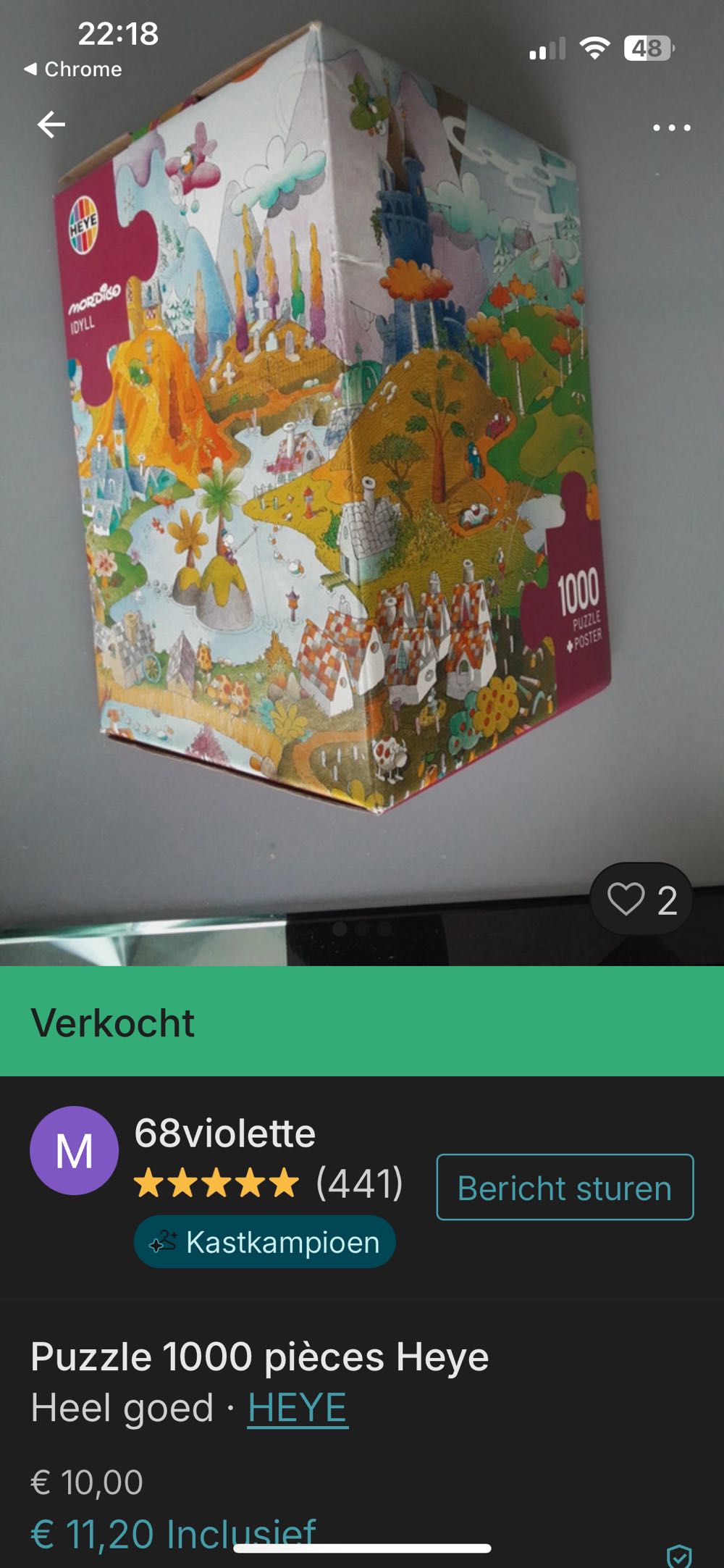Expand seller reviews via the (441) count
Screen dimensions: 724x1568
click(x=358, y=1182)
